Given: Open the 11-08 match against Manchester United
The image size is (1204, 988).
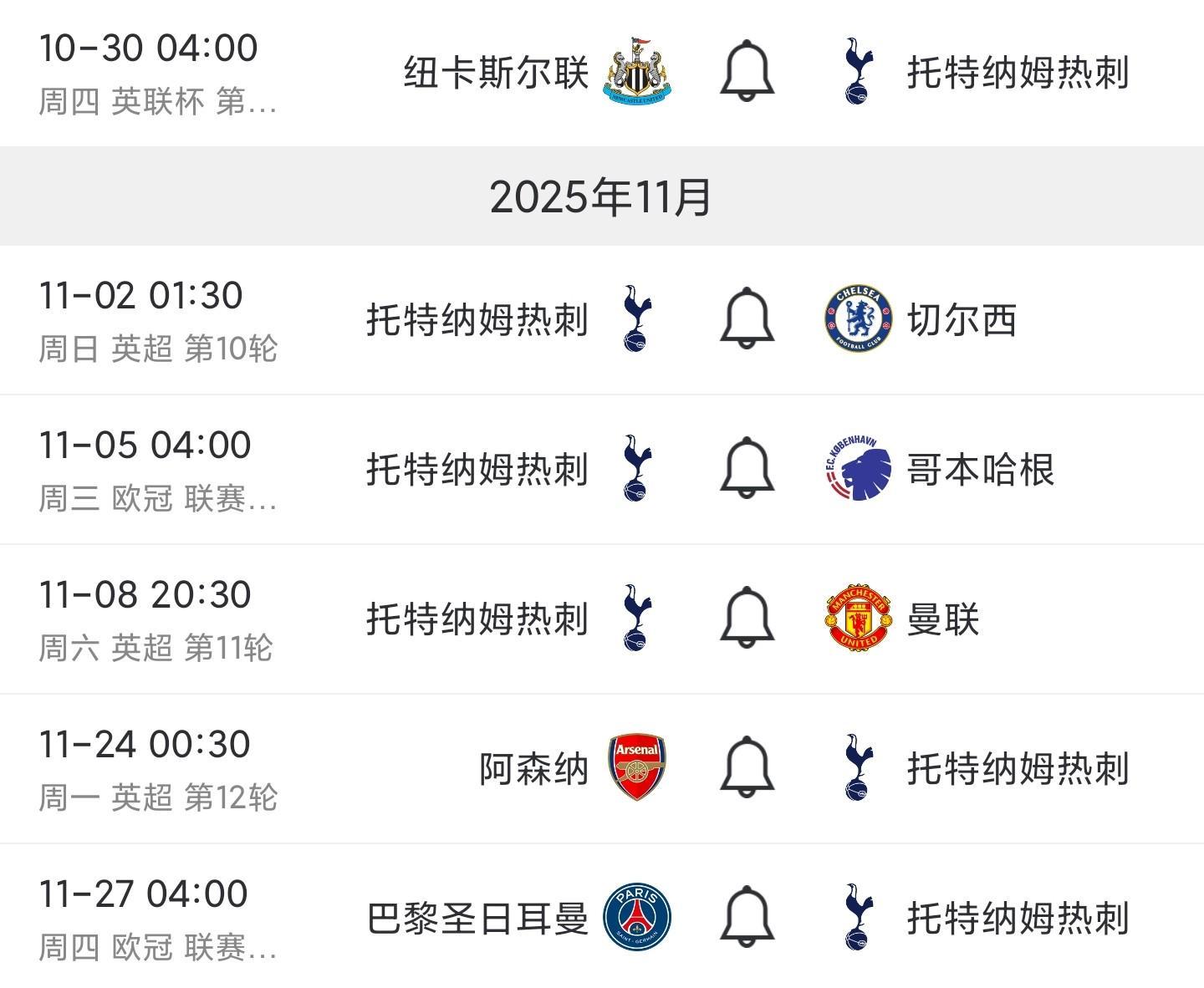Looking at the screenshot, I should tap(159, 619).
